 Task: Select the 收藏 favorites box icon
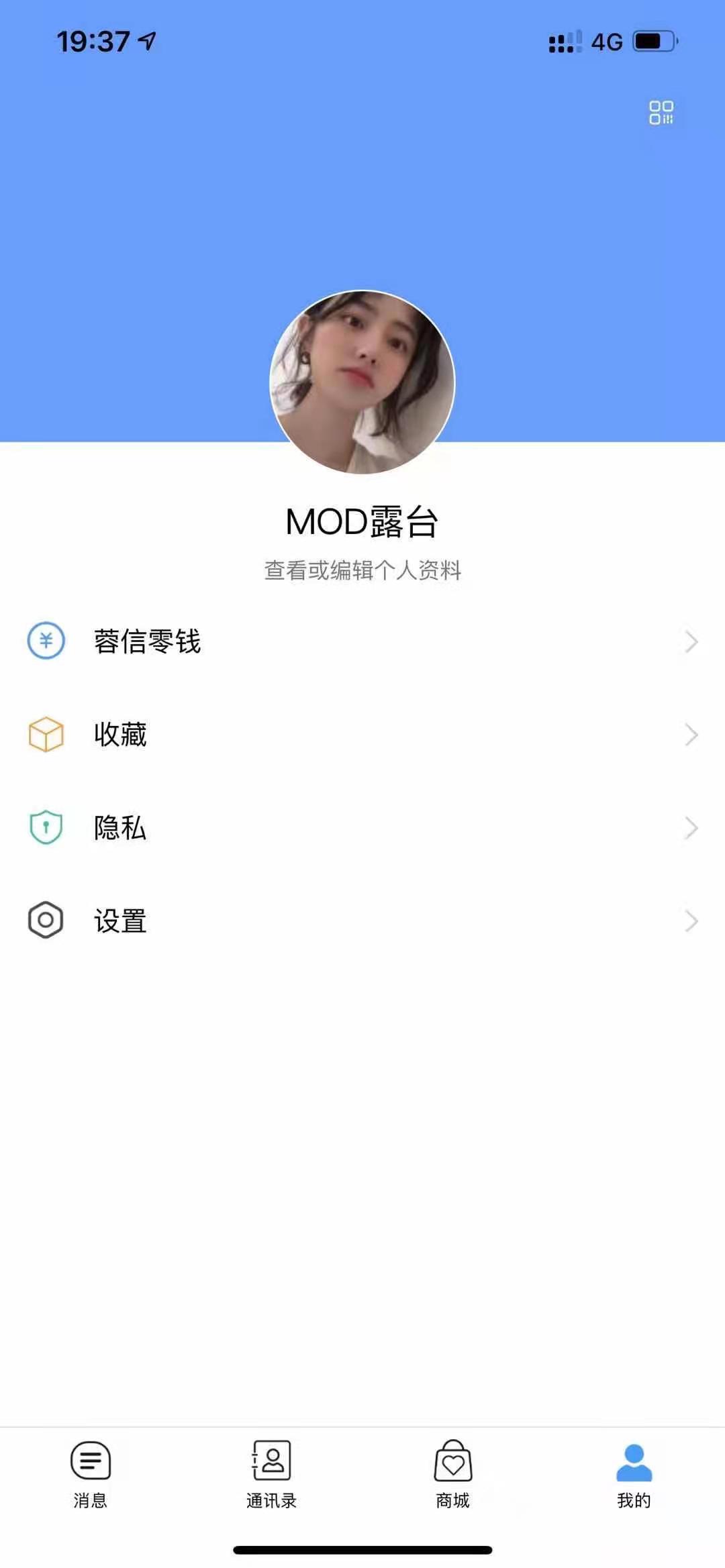(45, 735)
